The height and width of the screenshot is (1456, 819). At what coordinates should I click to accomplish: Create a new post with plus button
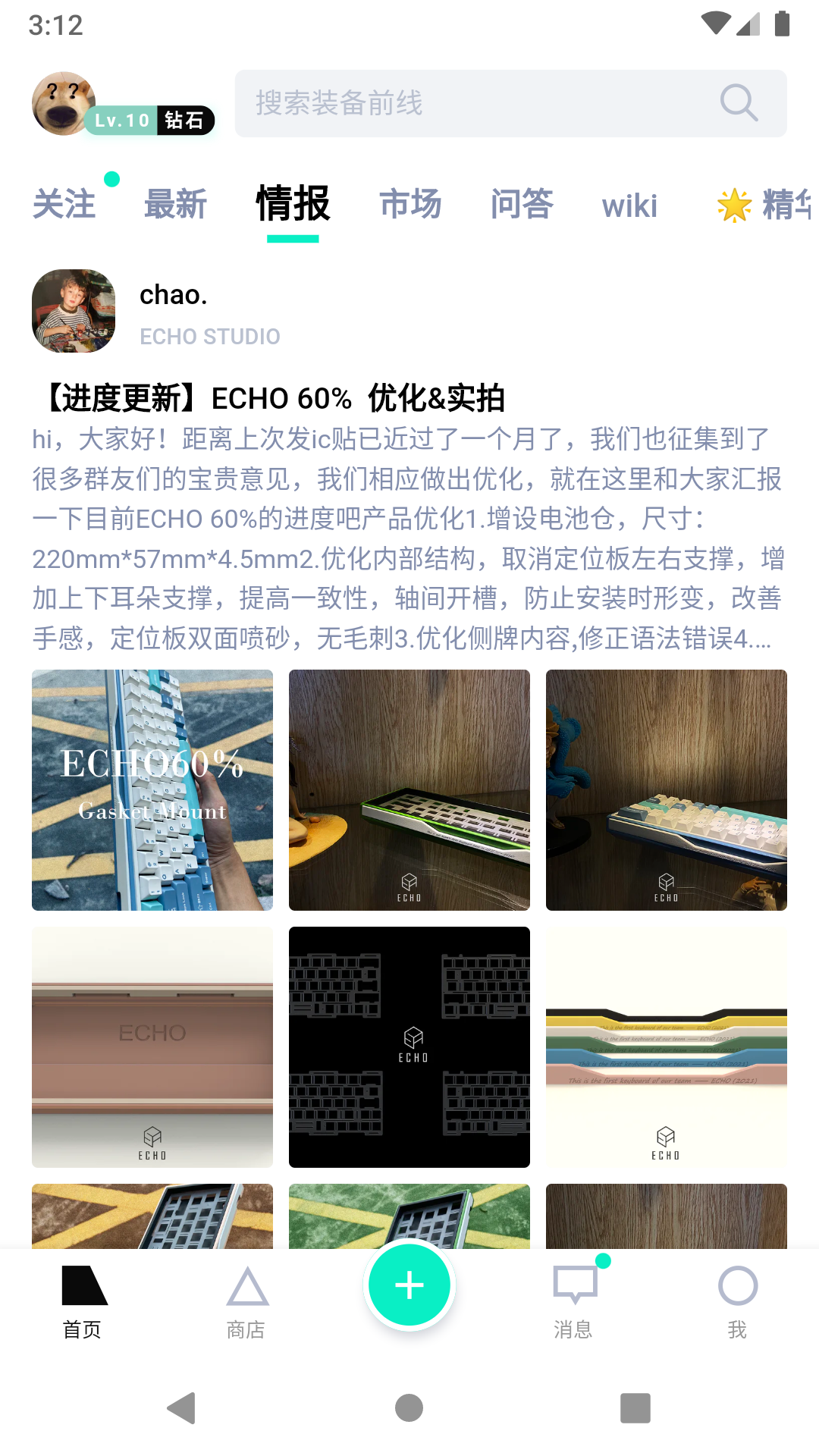coord(409,1285)
